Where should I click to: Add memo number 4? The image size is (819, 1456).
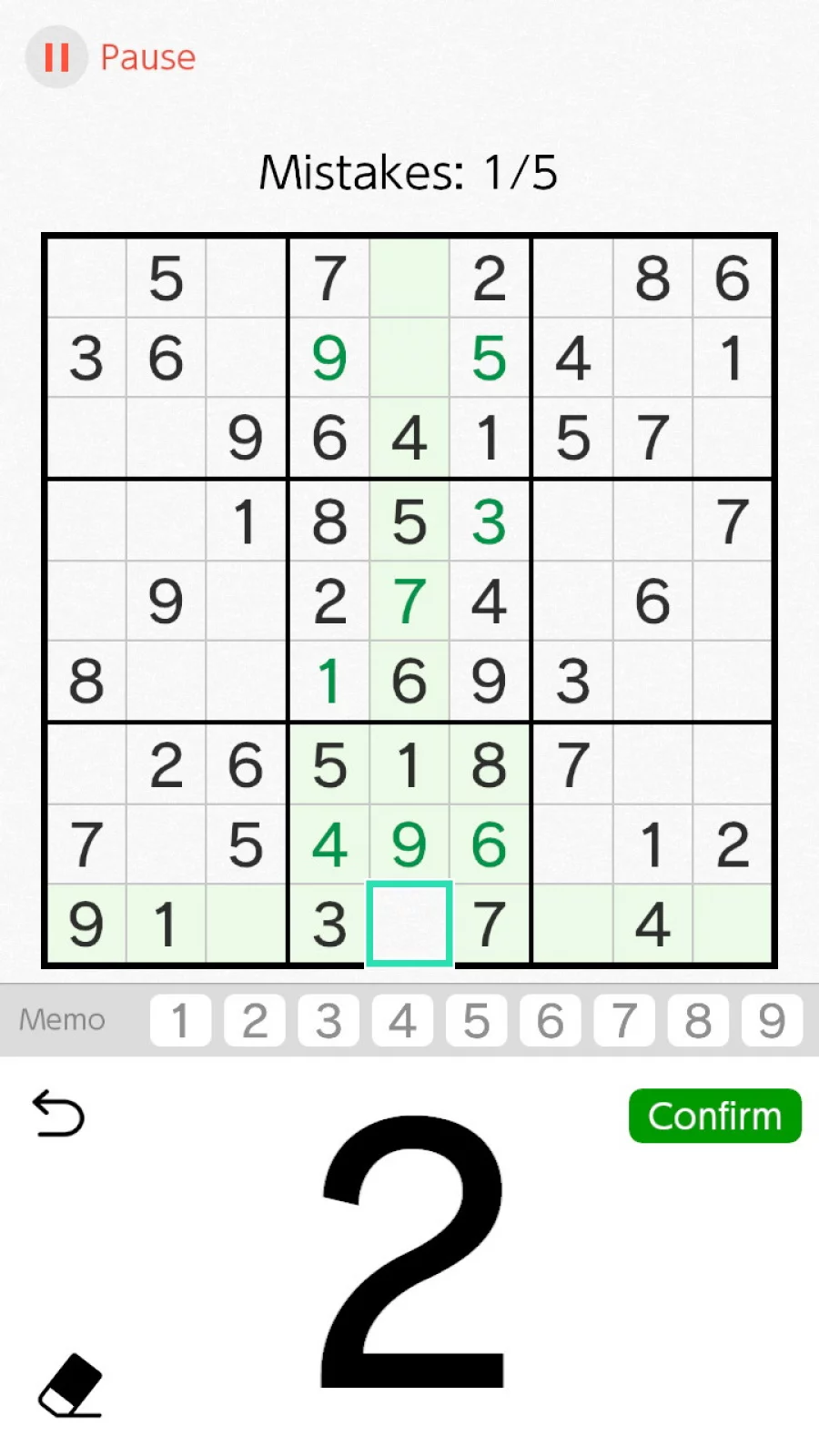[402, 1020]
